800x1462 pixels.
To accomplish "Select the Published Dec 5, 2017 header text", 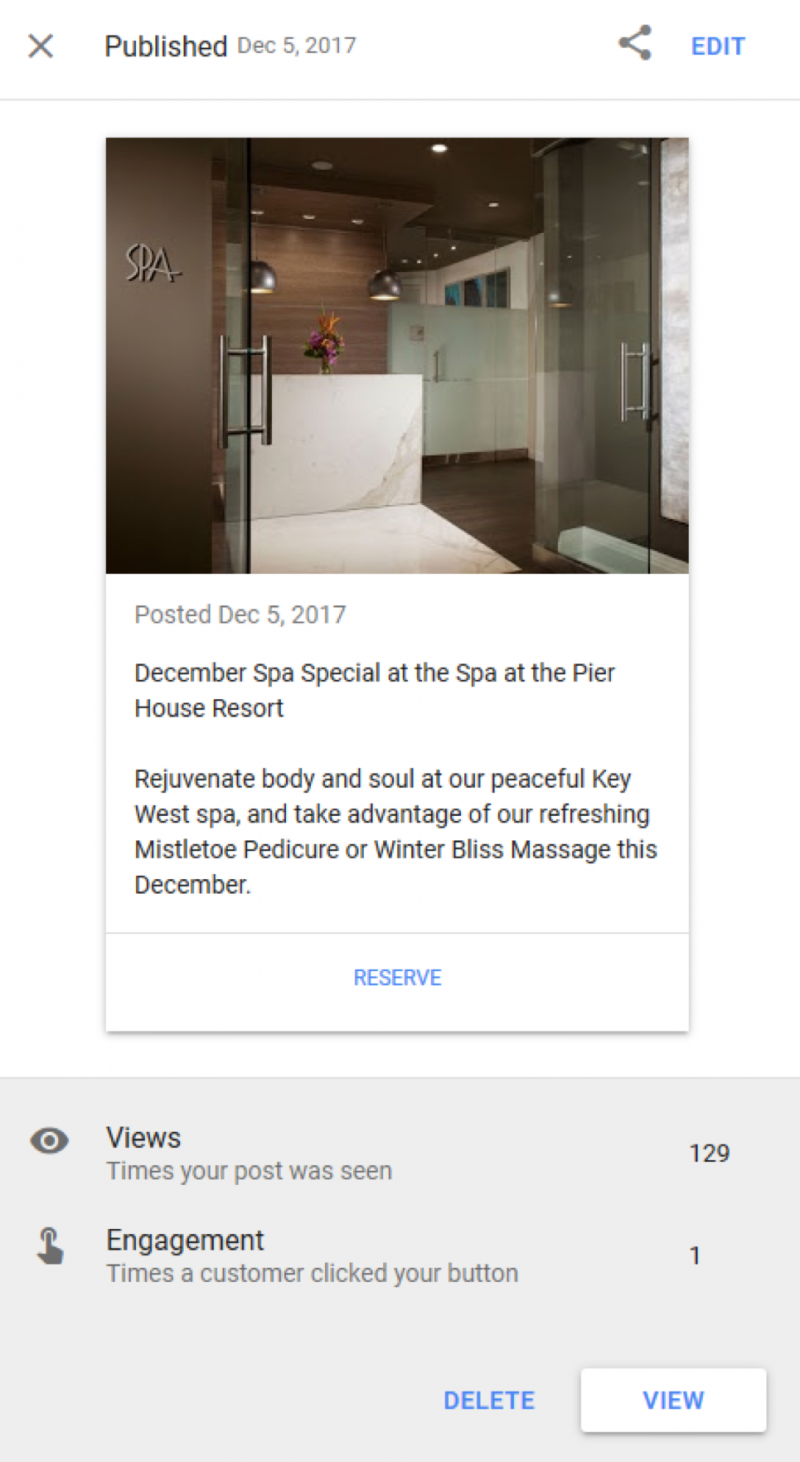I will pos(225,46).
